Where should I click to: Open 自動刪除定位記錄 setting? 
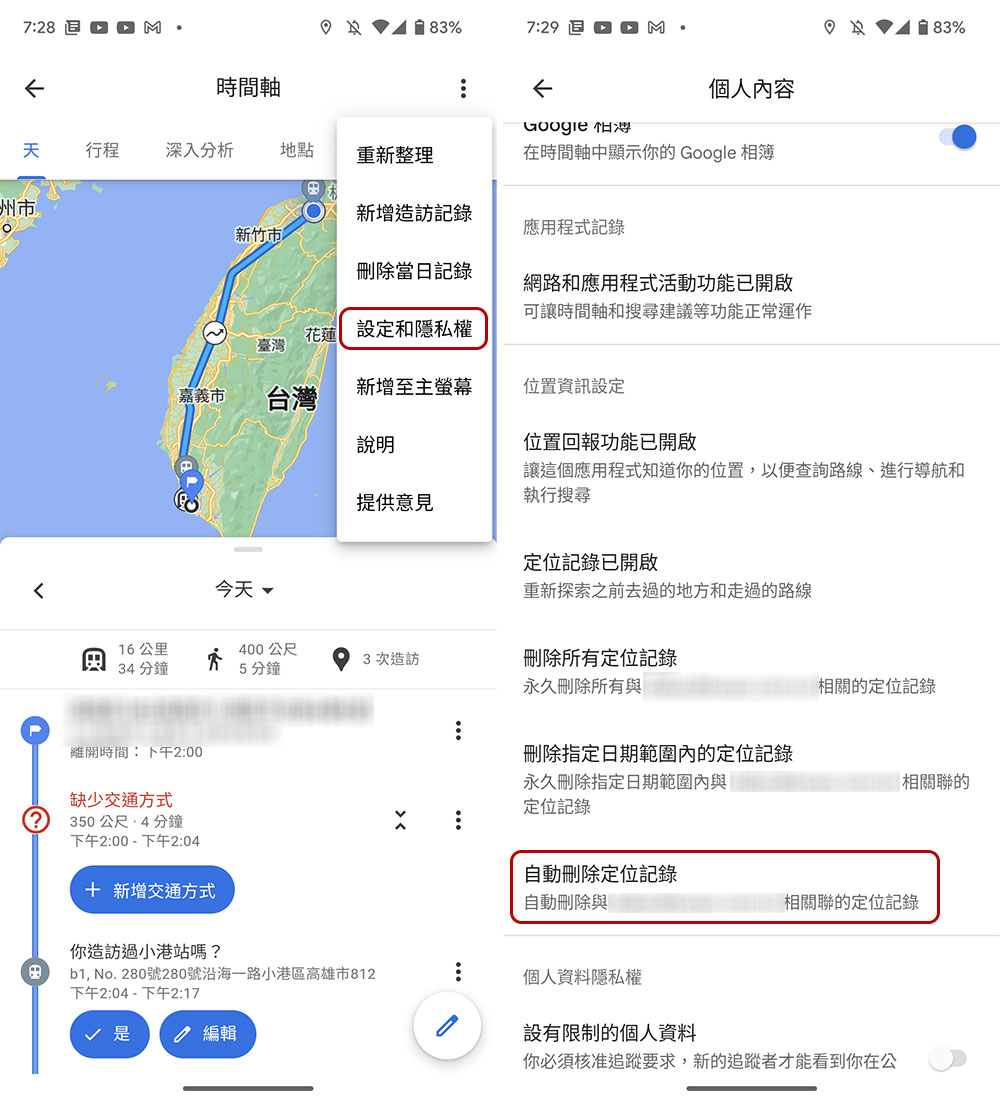(724, 887)
